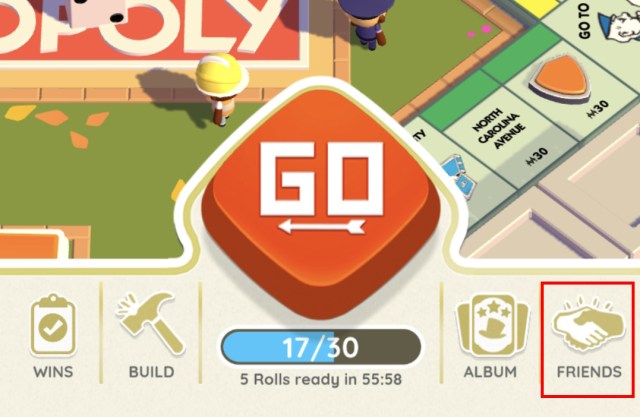Open the Friends tab

coord(588,340)
